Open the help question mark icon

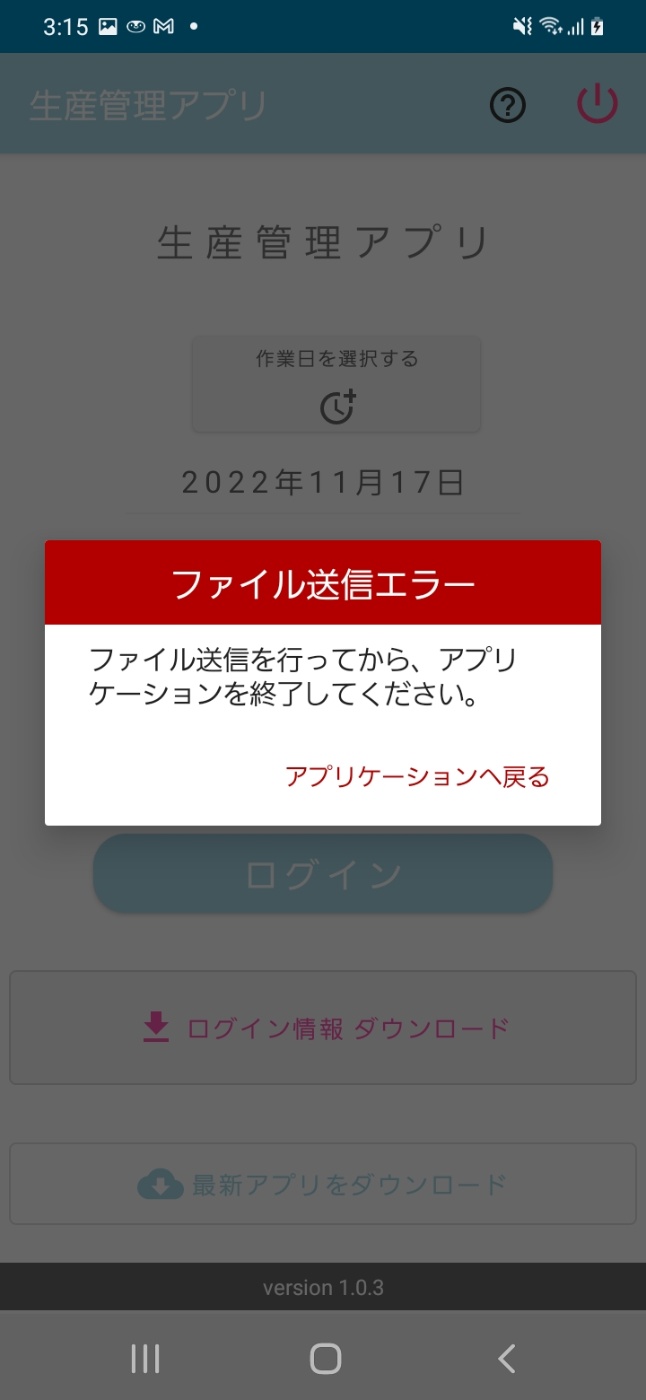tap(508, 105)
